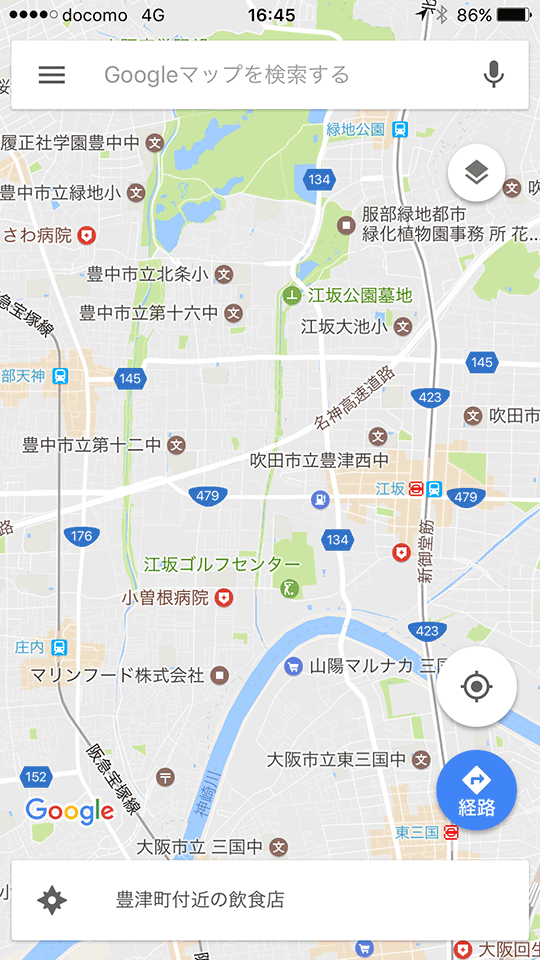540x960 pixels.
Task: Select 小曽根病院 hospital marker
Action: tap(225, 598)
